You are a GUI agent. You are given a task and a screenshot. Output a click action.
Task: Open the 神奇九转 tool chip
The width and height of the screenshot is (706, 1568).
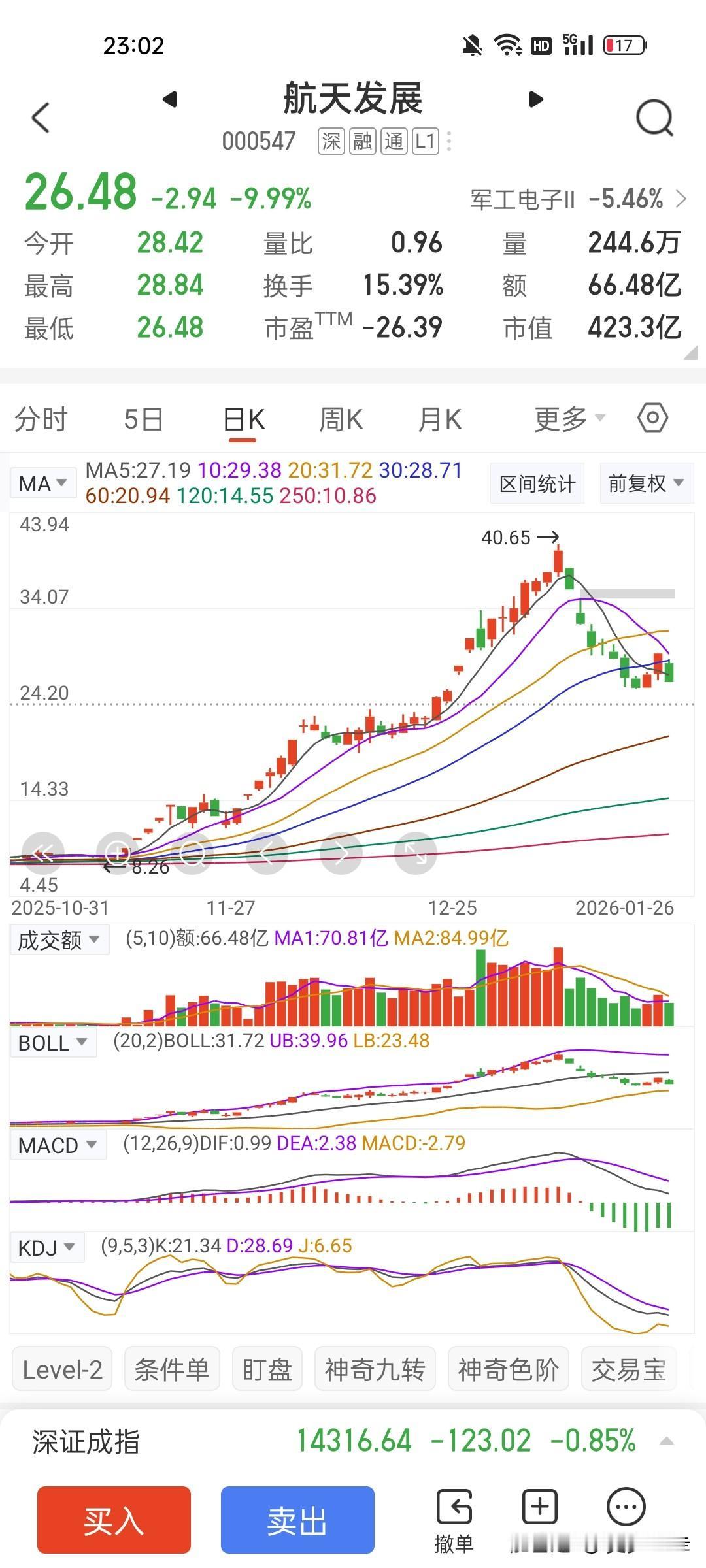[375, 1370]
